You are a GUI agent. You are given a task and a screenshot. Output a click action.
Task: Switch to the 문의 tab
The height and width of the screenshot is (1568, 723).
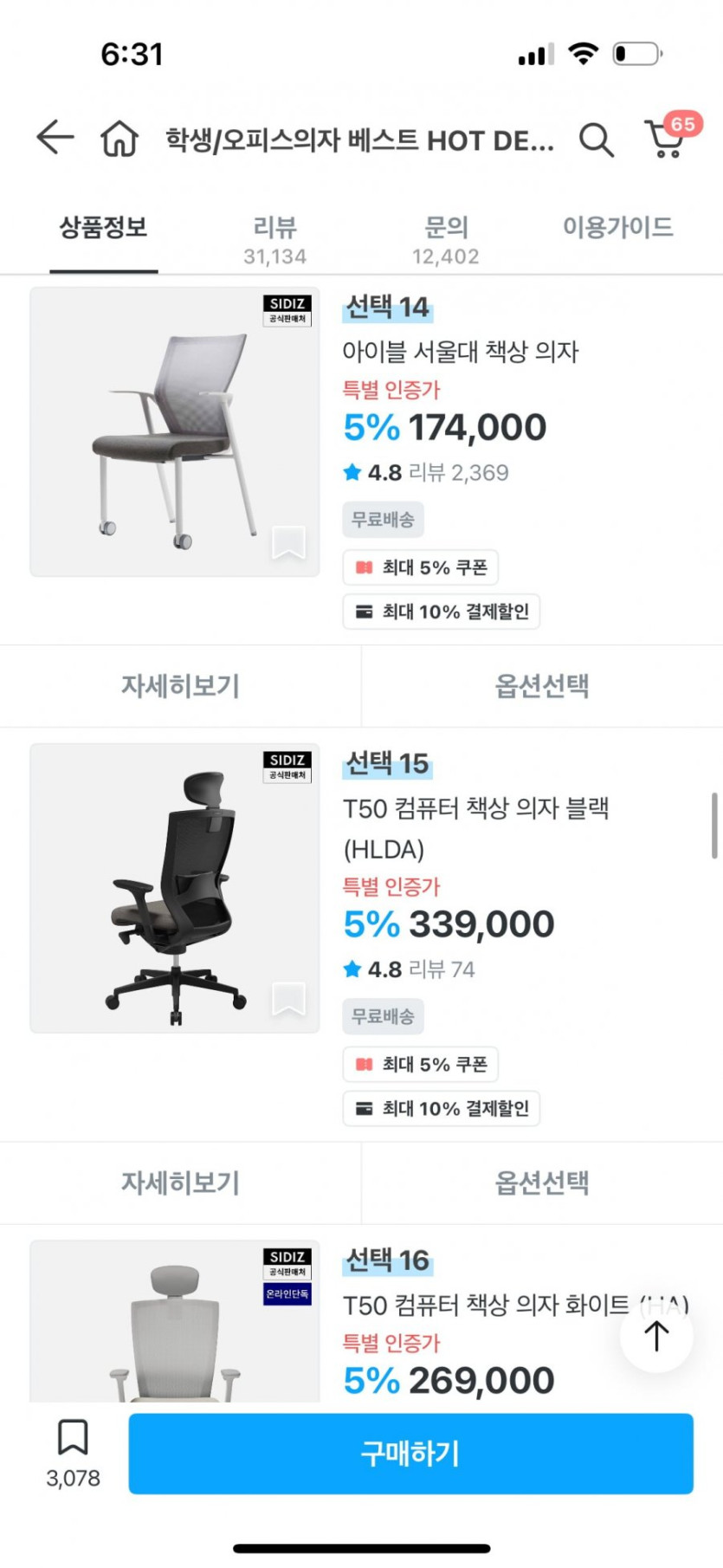[446, 240]
